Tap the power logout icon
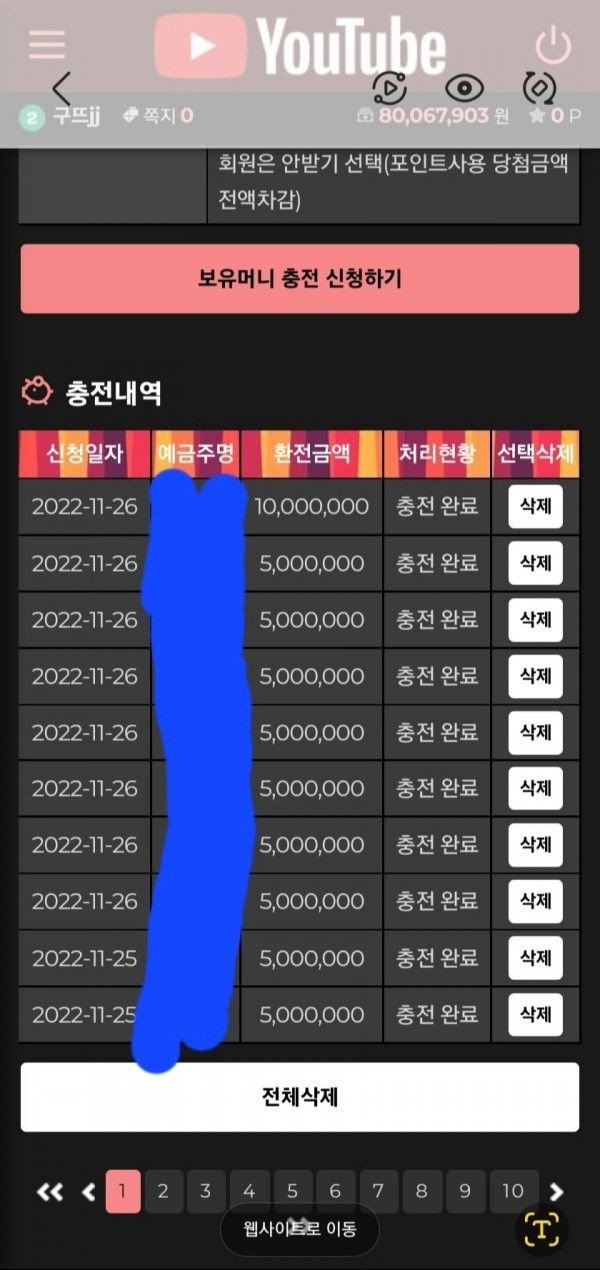600x1270 pixels. tap(553, 46)
